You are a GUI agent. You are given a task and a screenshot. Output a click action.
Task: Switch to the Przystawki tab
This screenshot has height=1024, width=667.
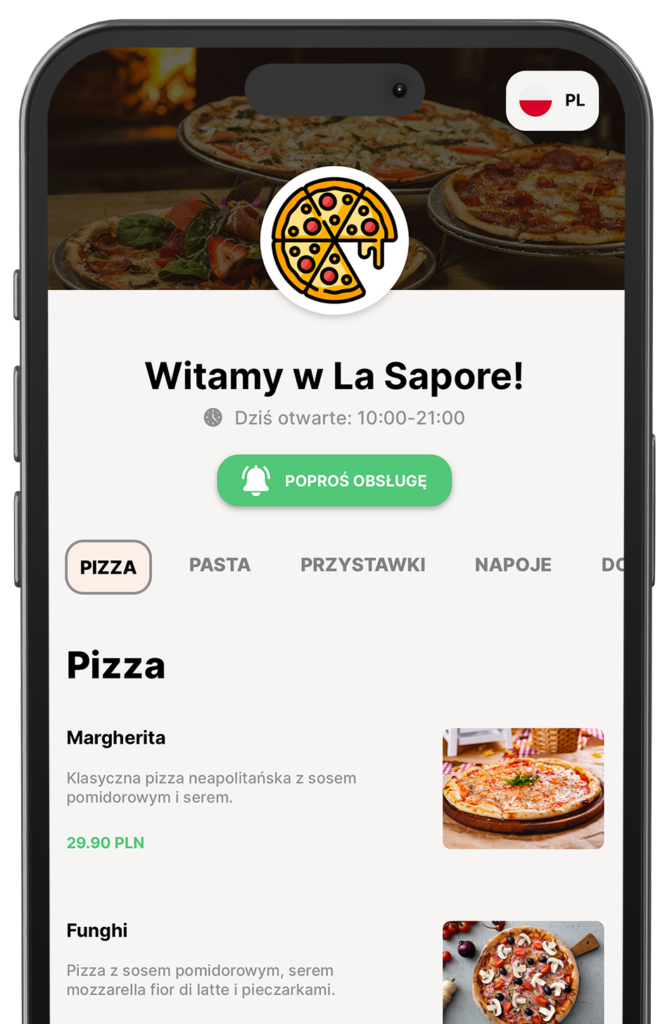363,565
